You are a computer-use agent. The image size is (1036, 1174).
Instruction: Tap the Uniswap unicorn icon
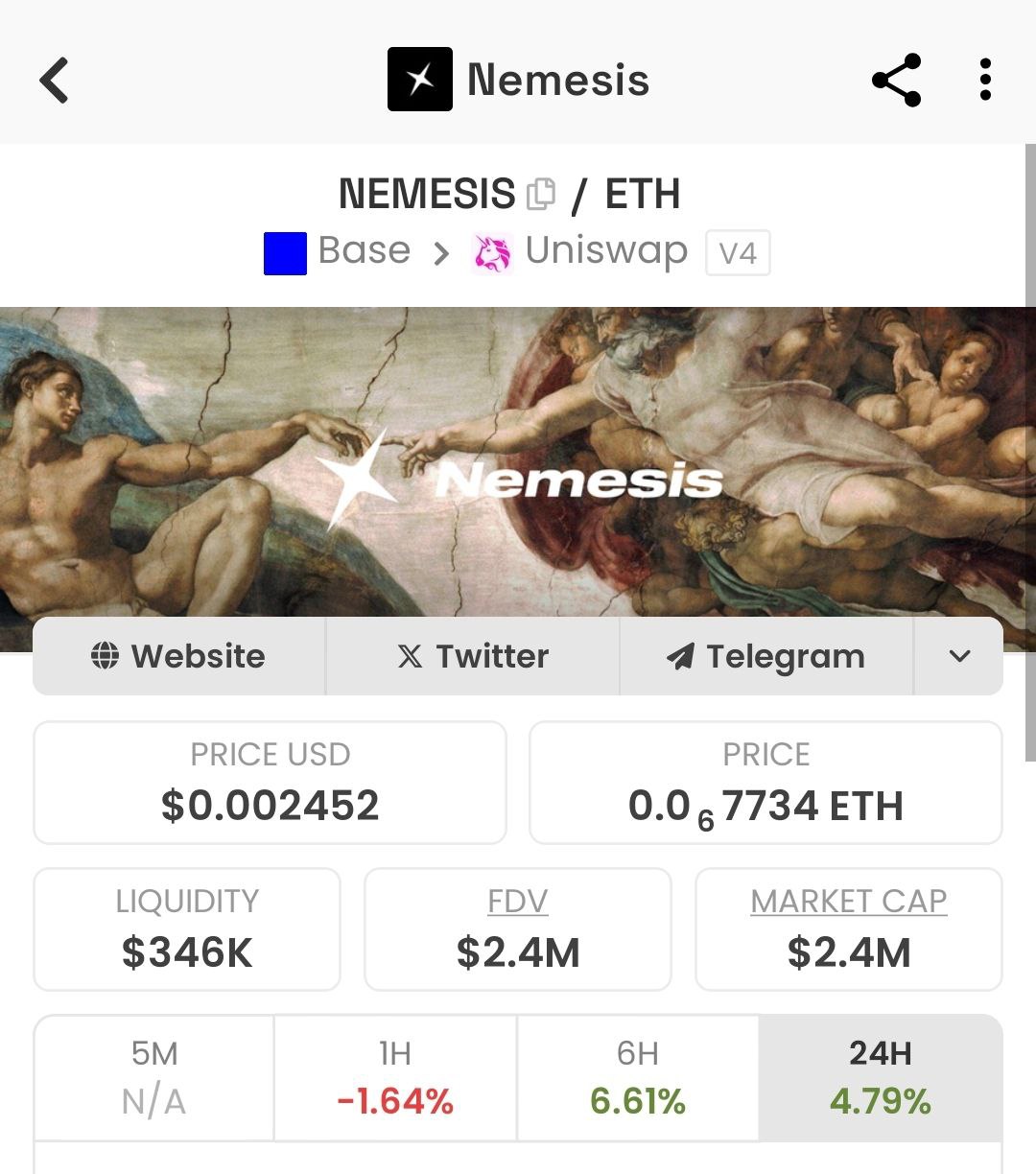[492, 251]
